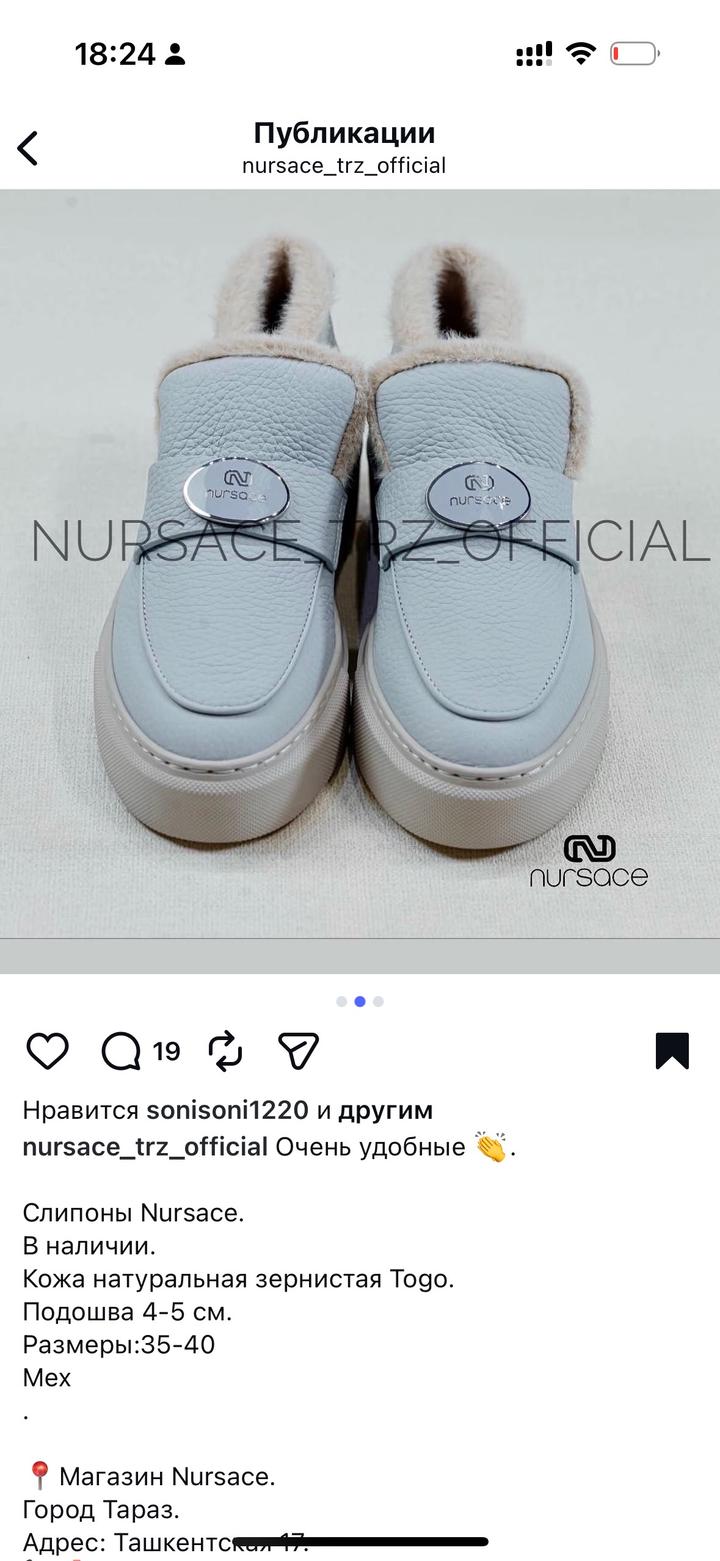The height and width of the screenshot is (1561, 720).
Task: Go back from Публикации
Action: tap(28, 148)
